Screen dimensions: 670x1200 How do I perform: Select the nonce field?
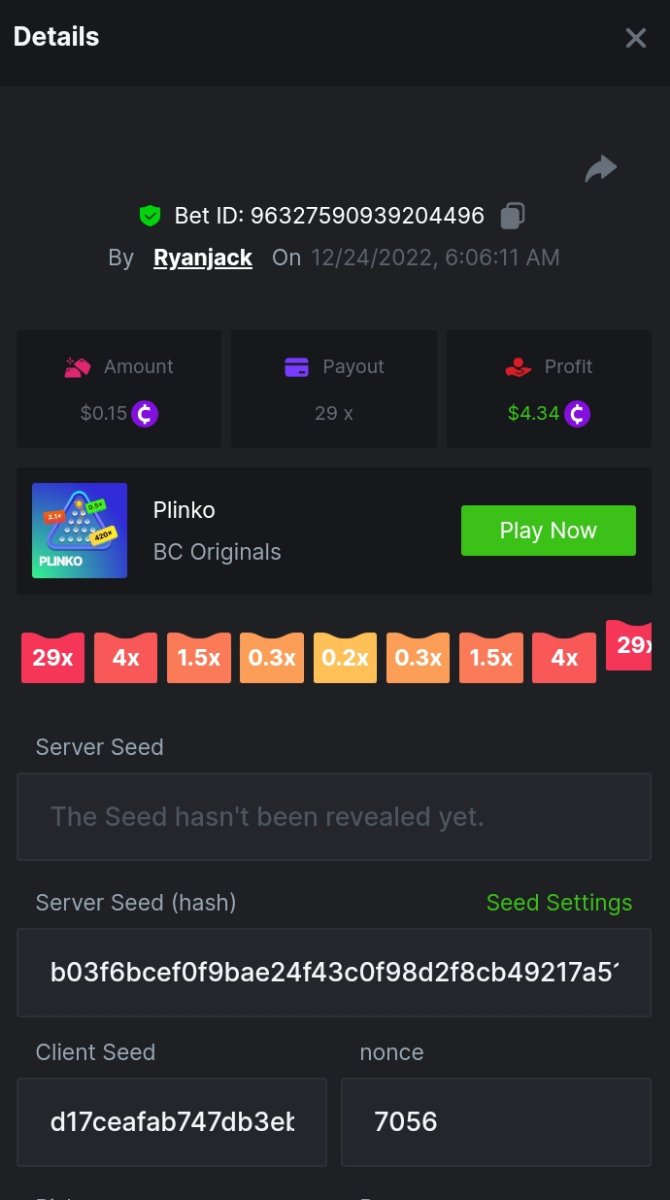click(496, 1122)
